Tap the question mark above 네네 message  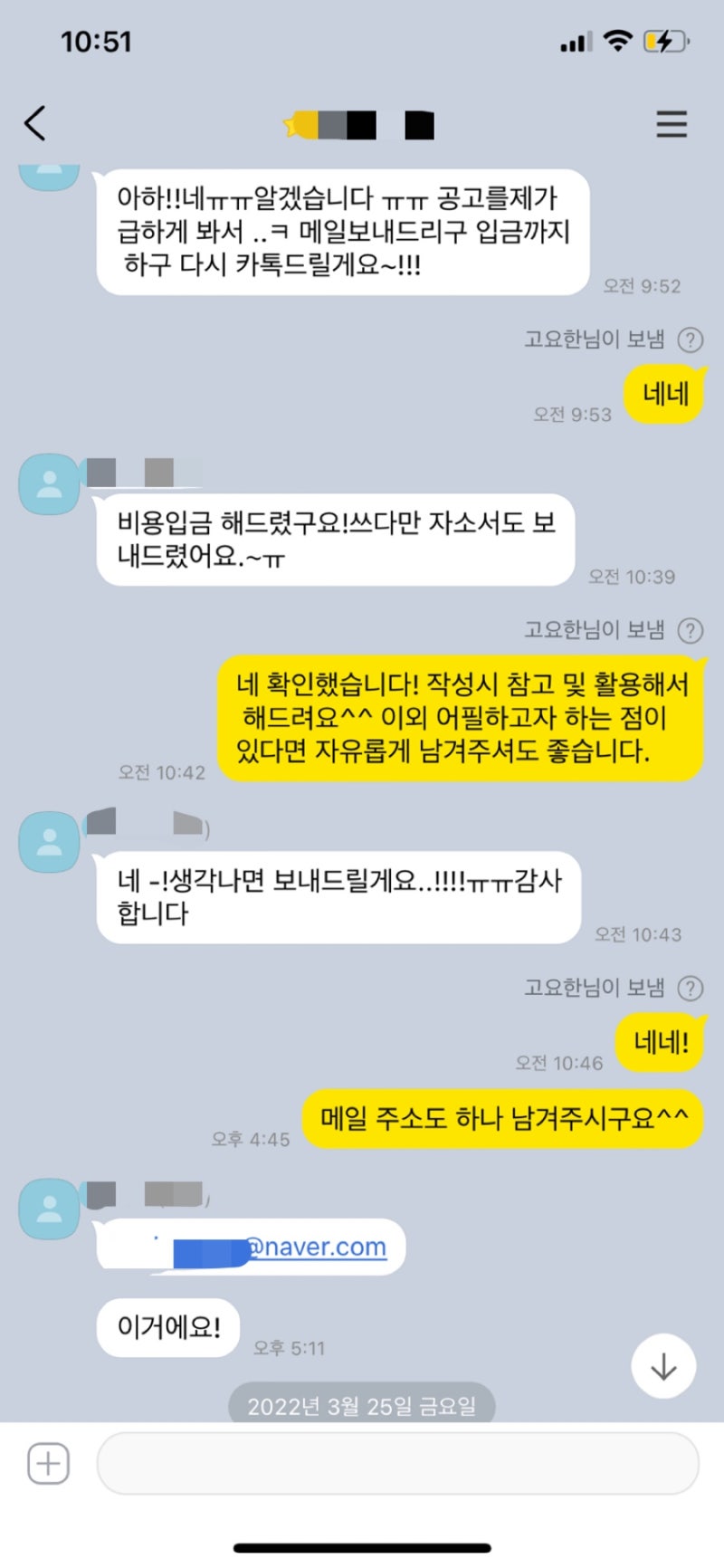click(691, 339)
